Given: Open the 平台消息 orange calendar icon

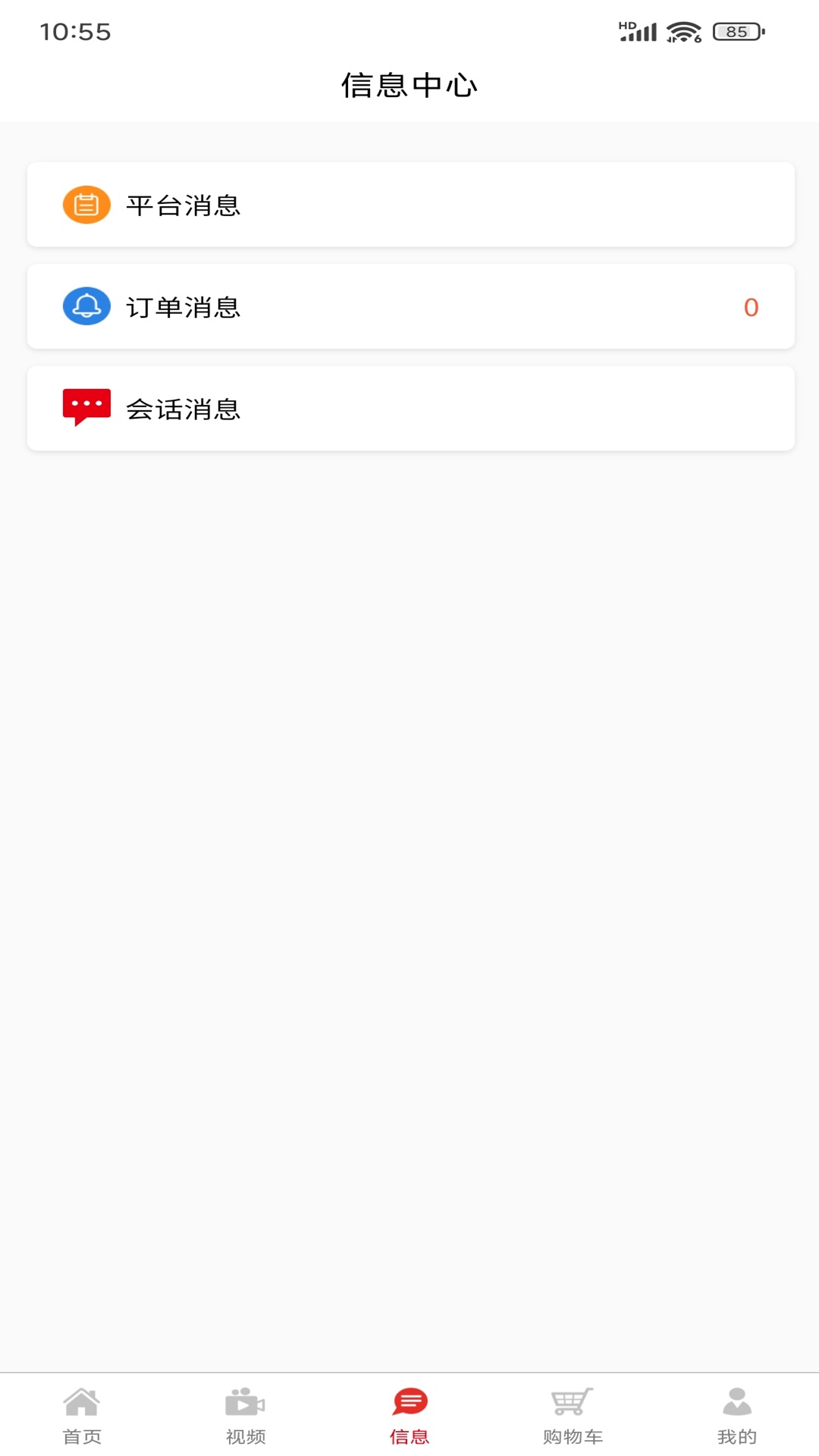Looking at the screenshot, I should coord(86,204).
